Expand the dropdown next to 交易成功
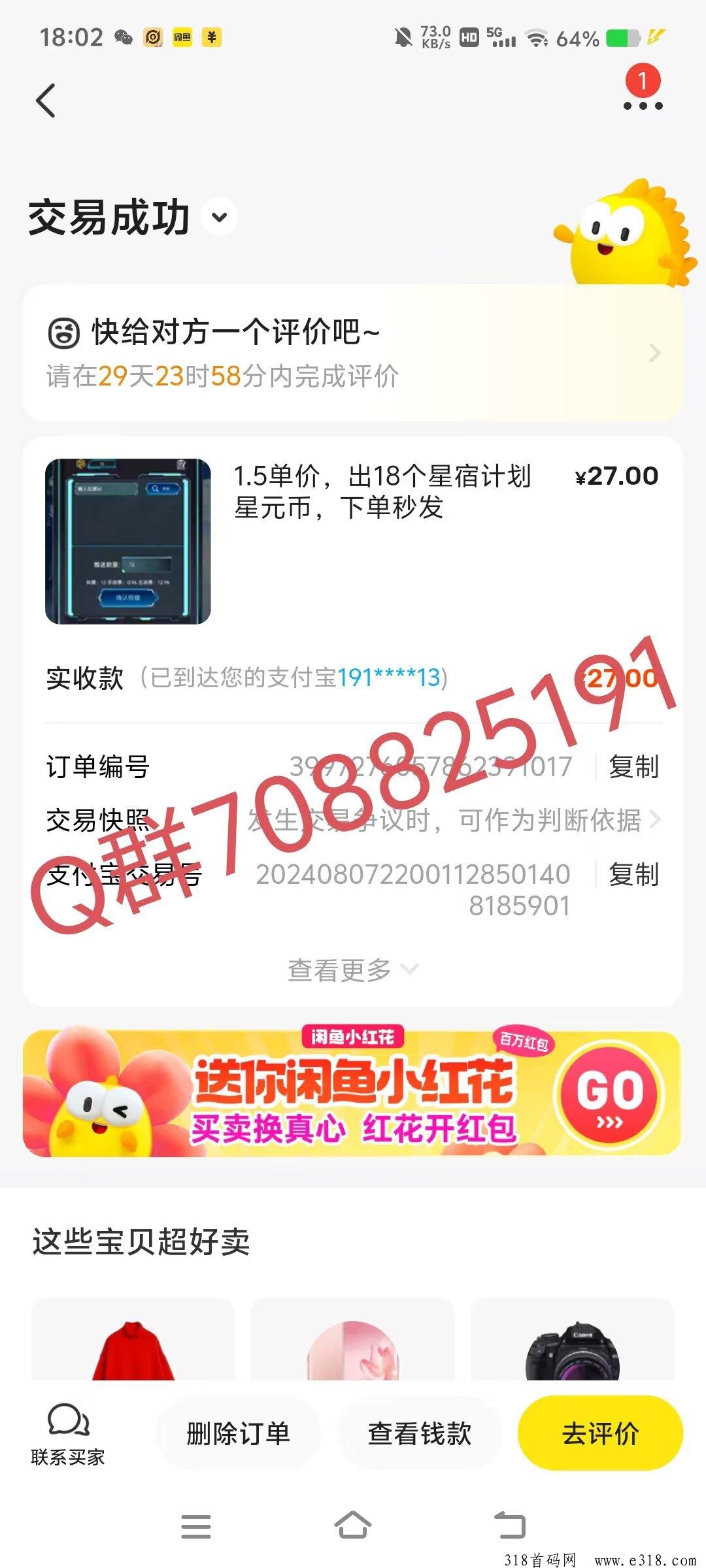706x1568 pixels. [x=220, y=218]
